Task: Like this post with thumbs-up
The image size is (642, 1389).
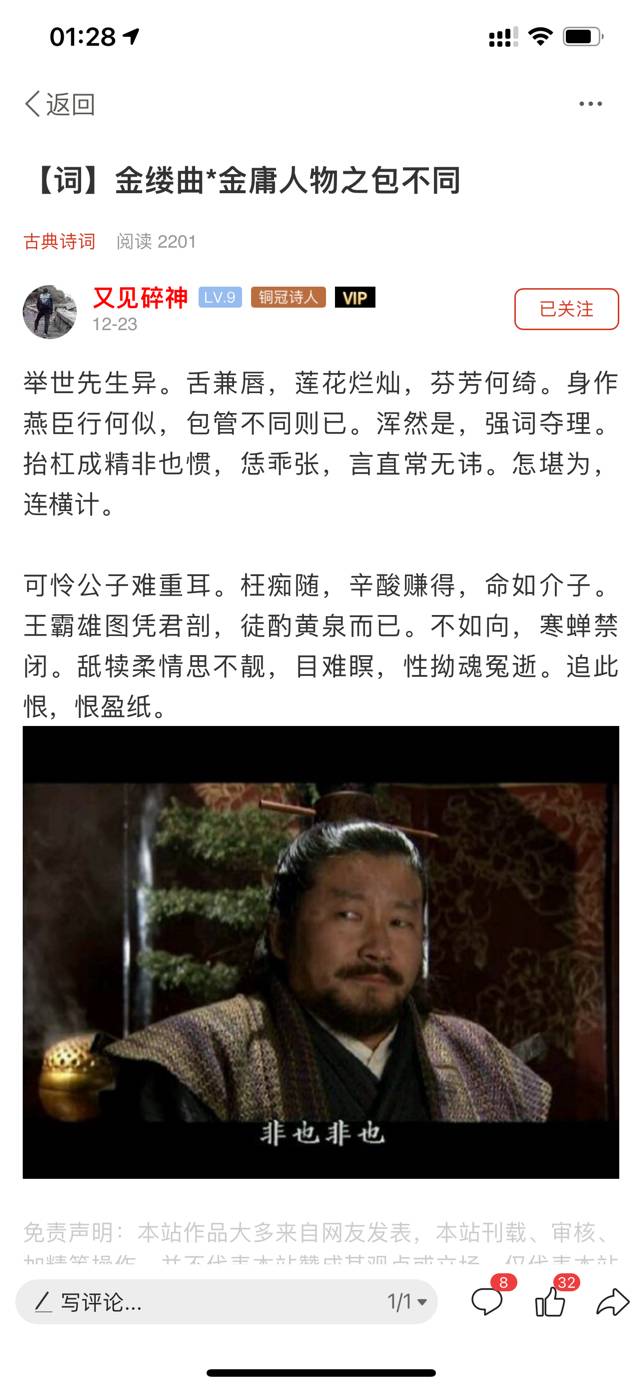Action: click(551, 1301)
